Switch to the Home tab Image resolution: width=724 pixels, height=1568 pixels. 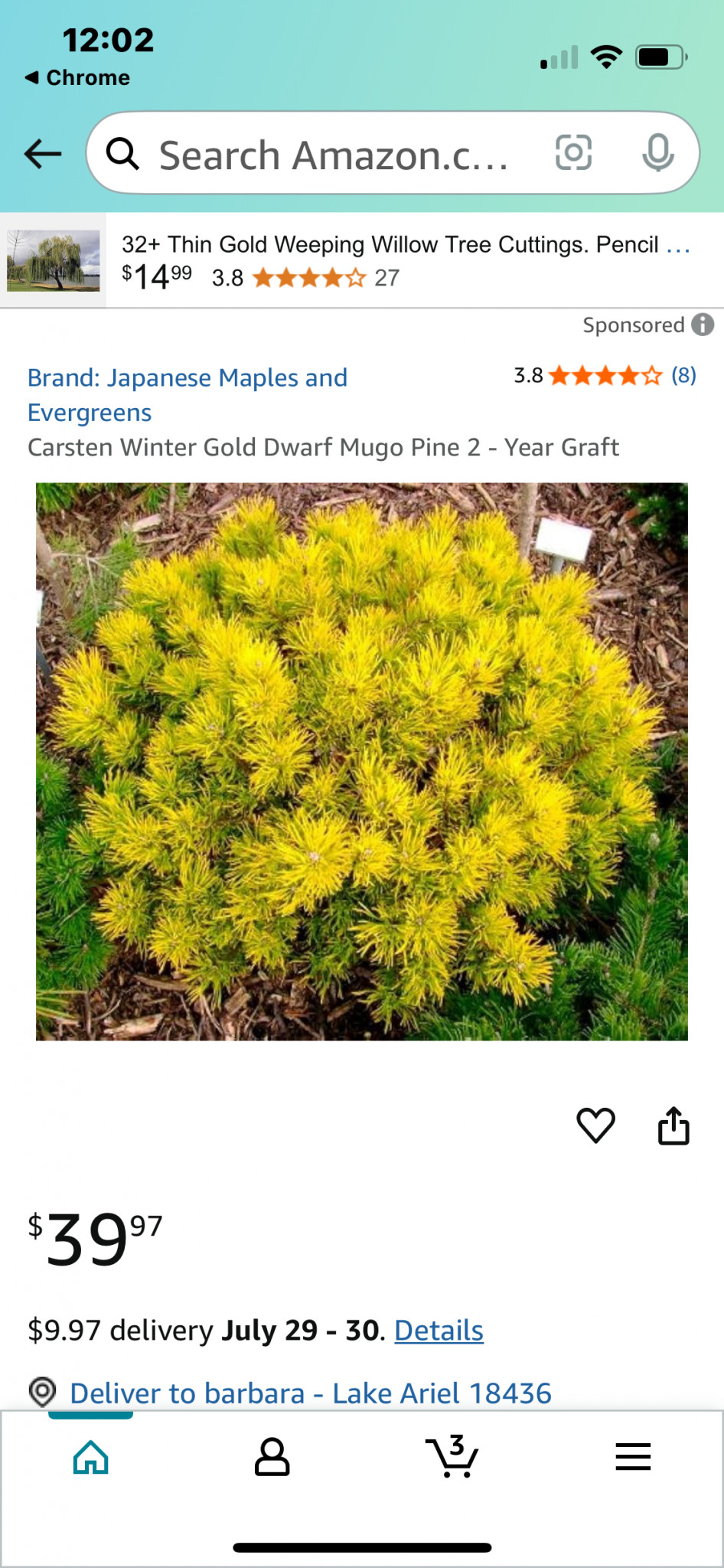pos(90,1457)
